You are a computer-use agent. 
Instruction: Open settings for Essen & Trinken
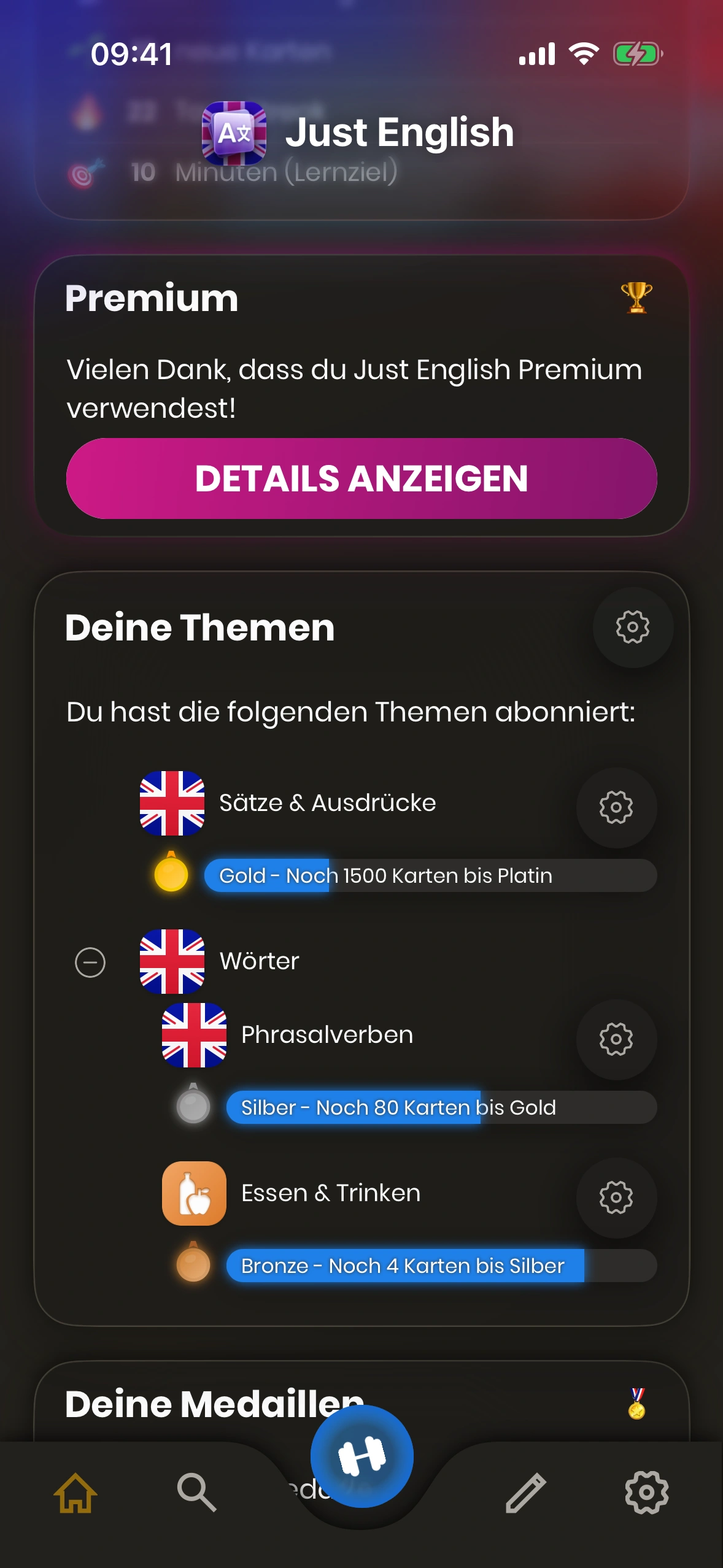click(x=616, y=1197)
